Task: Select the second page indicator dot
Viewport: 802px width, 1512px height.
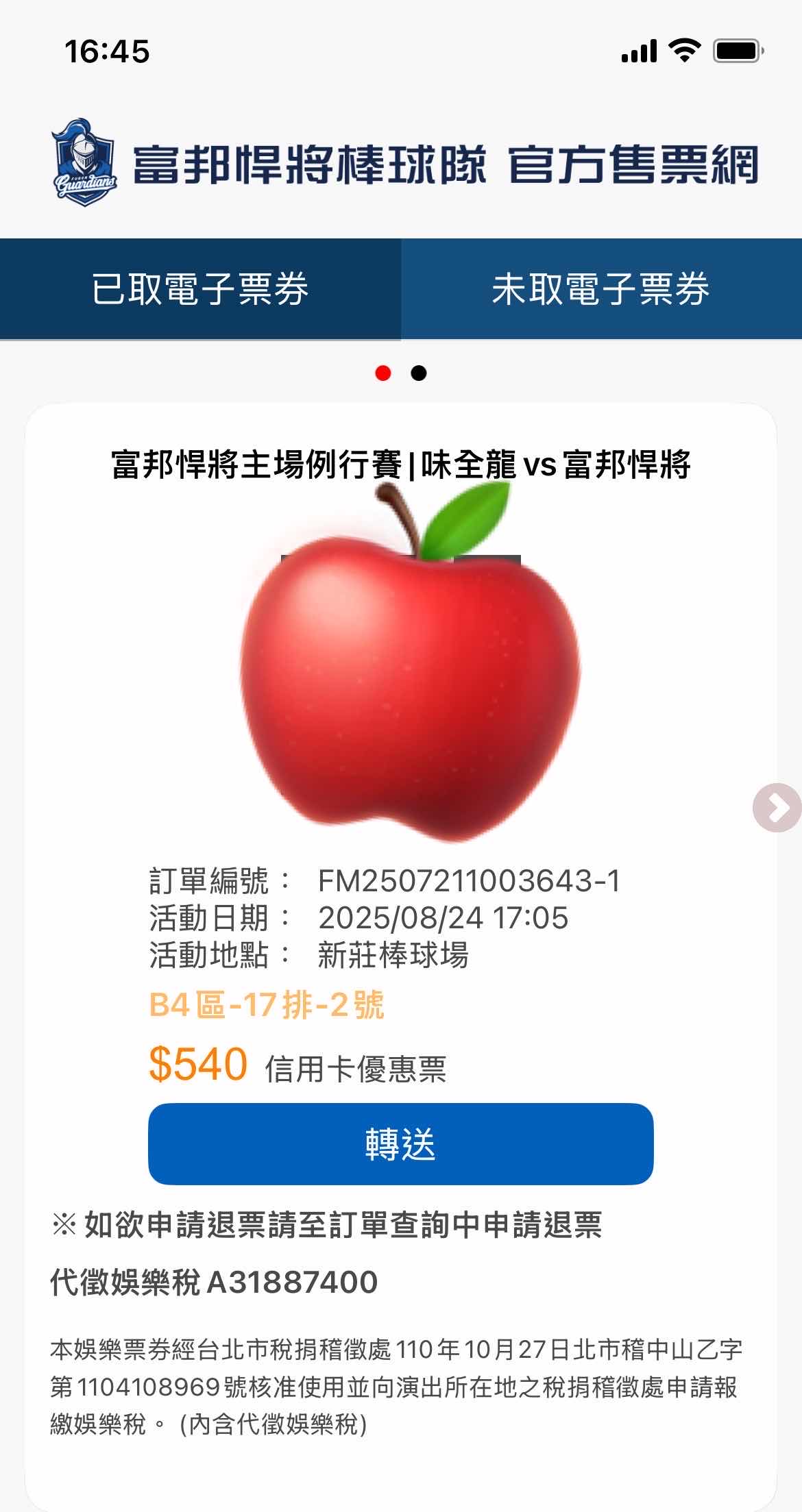Action: coord(419,373)
